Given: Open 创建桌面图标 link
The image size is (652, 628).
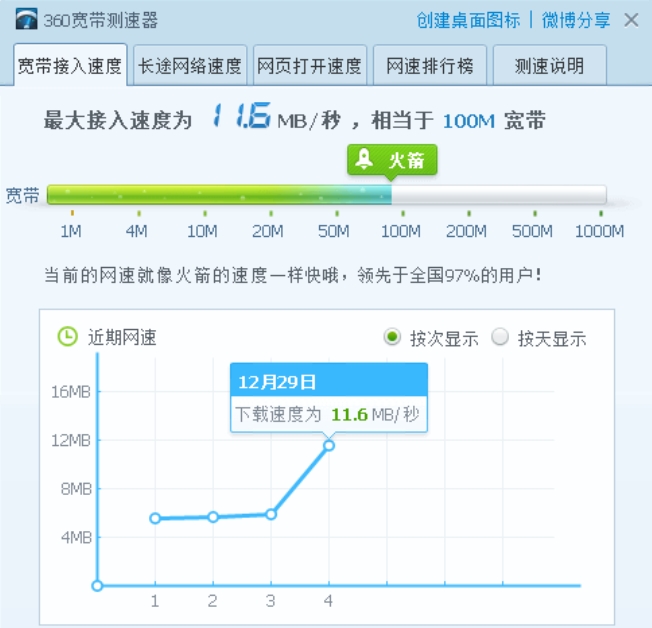Looking at the screenshot, I should (x=468, y=20).
